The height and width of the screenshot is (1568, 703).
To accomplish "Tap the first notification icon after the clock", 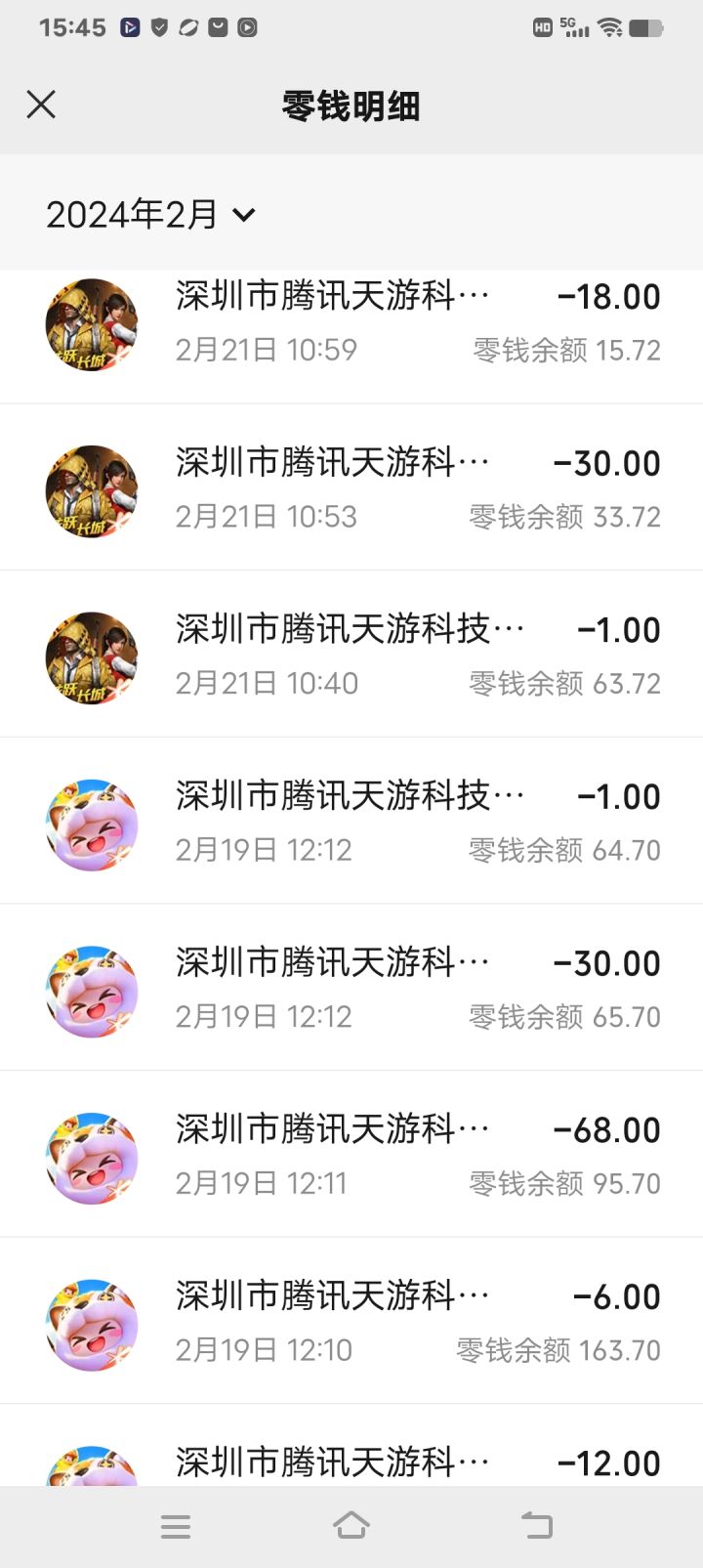I will (x=130, y=27).
